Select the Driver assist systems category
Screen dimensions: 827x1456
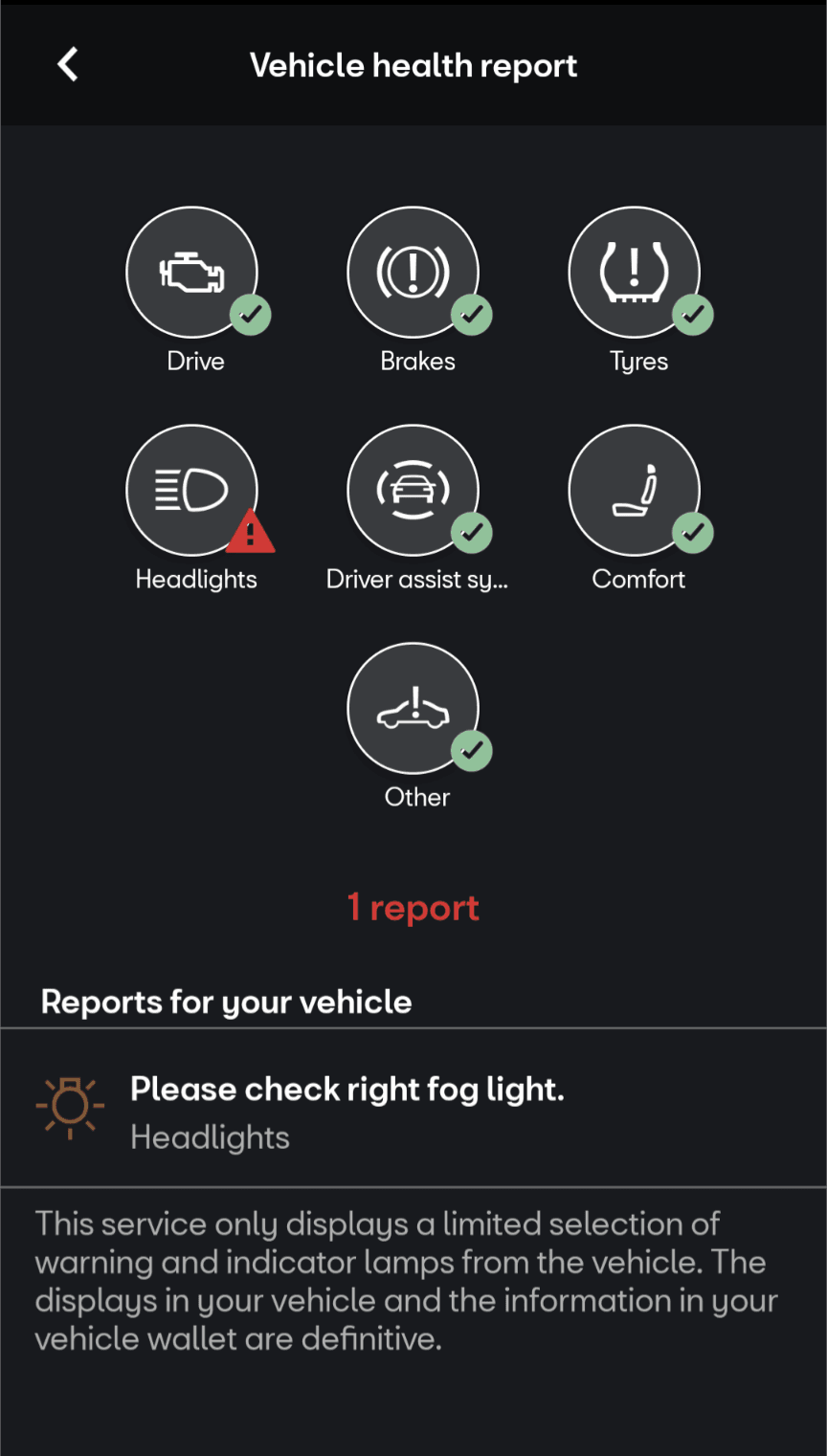point(413,491)
